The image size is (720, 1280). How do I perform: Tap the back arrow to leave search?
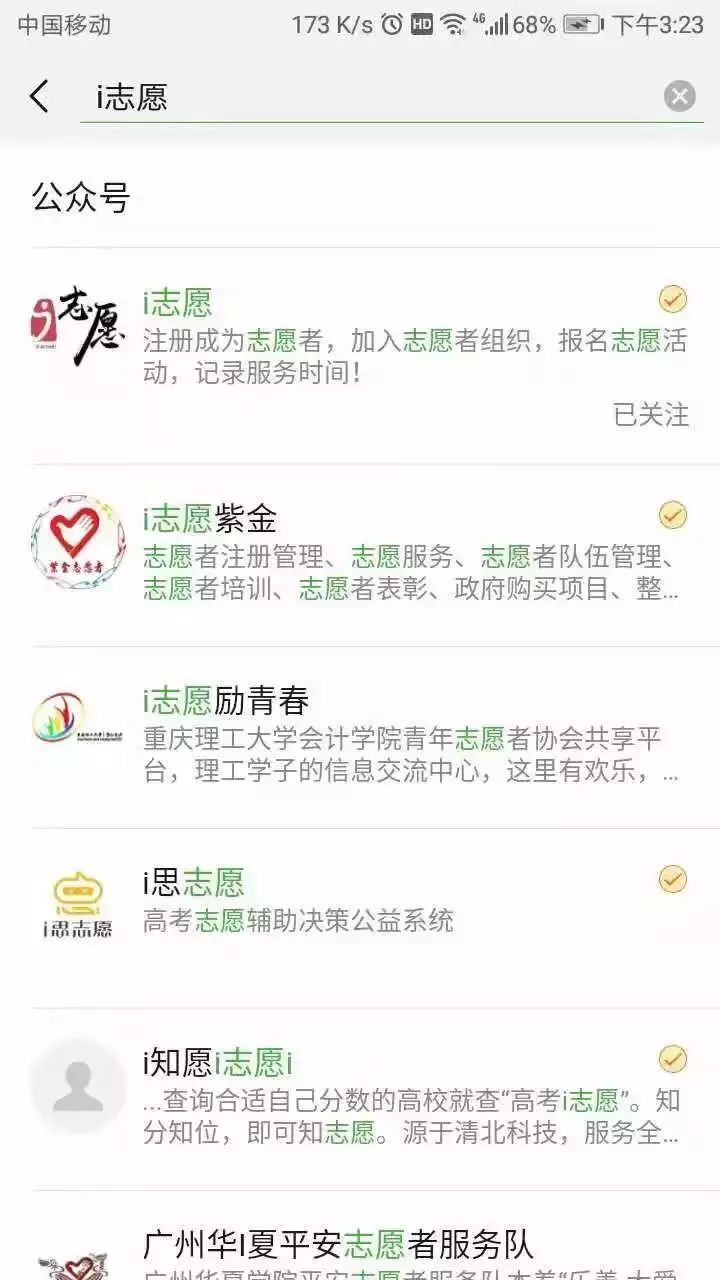[38, 97]
